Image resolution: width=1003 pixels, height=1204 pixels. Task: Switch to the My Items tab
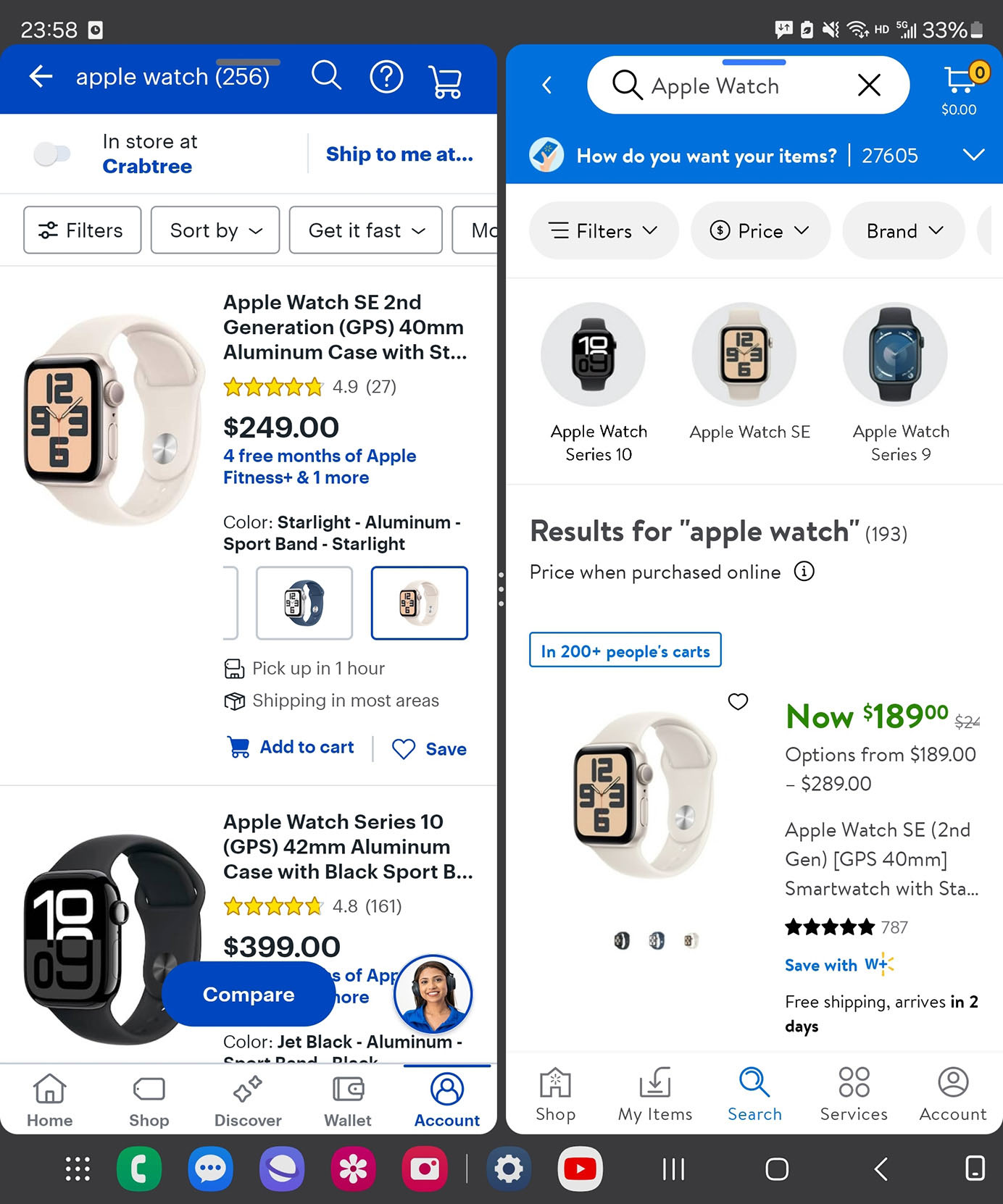click(x=654, y=1094)
